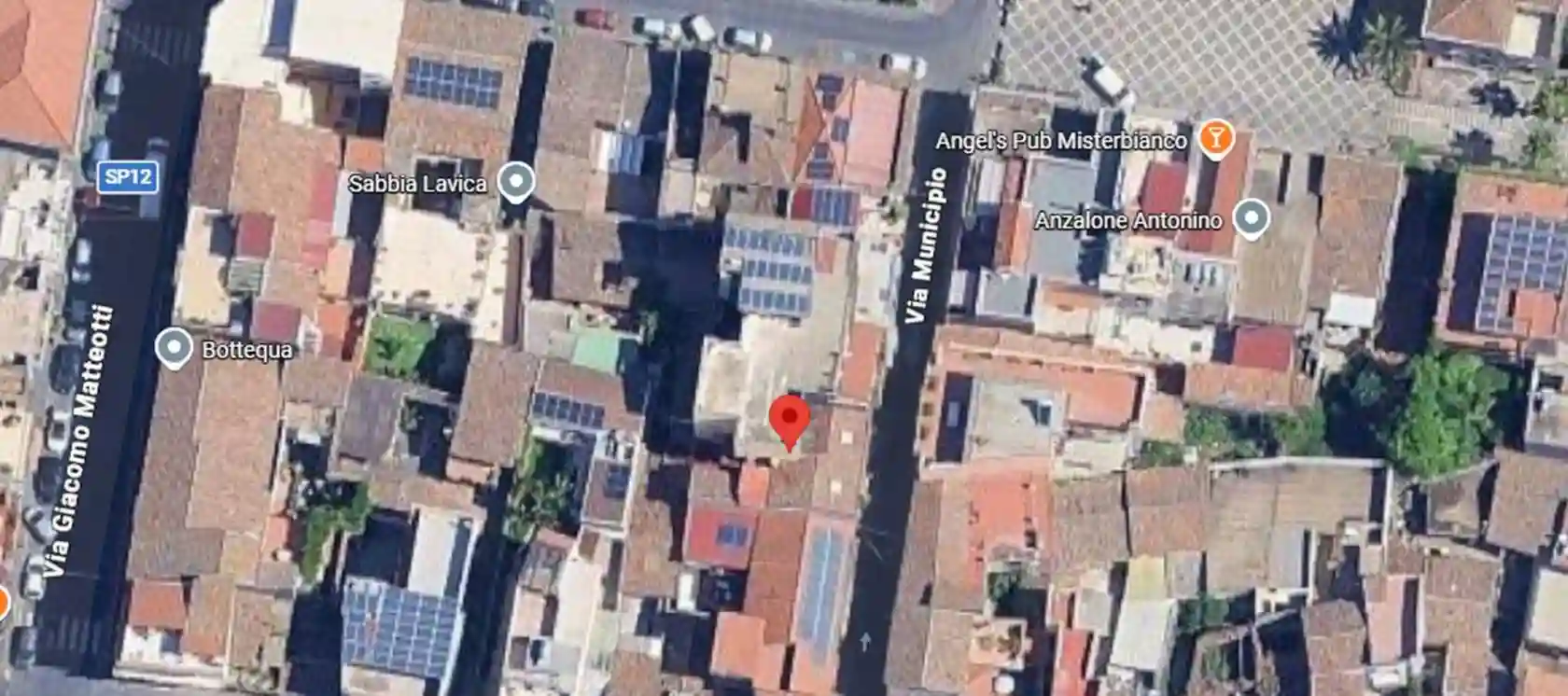
Task: Open the Bottequa place marker
Action: click(x=174, y=348)
